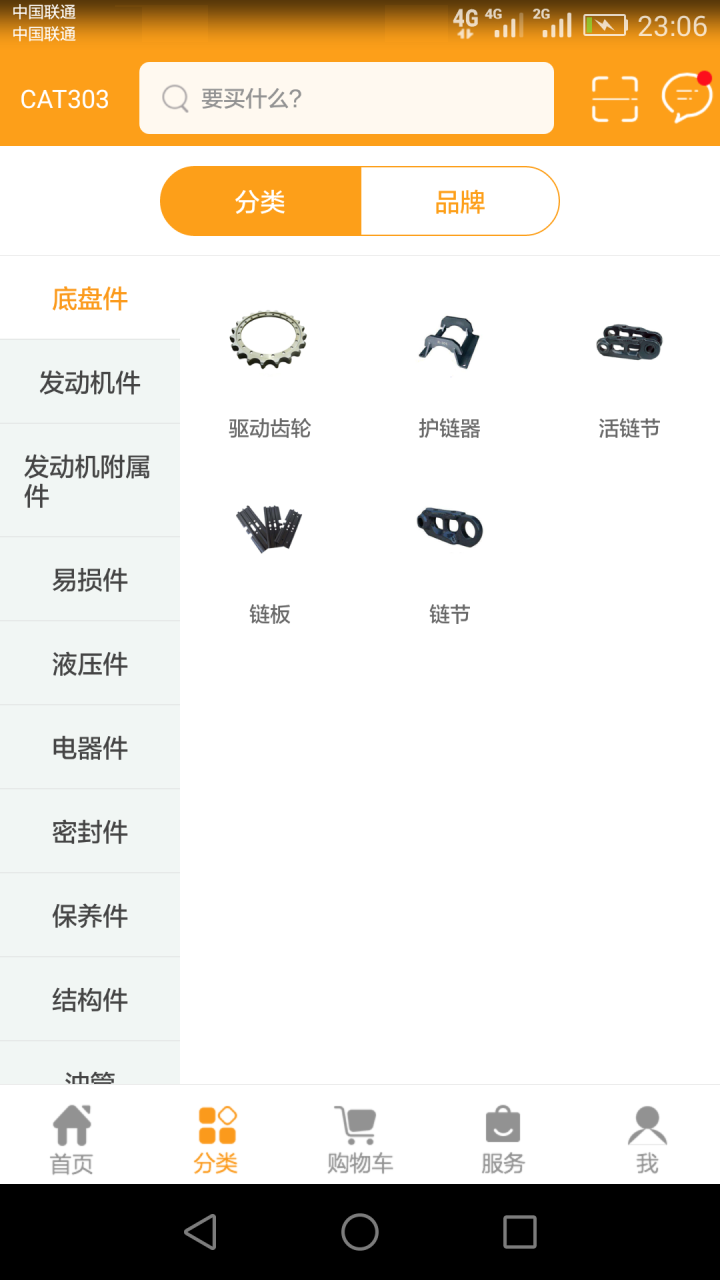Select the 分类 segmented tab
The width and height of the screenshot is (720, 1280).
pyautogui.click(x=260, y=202)
